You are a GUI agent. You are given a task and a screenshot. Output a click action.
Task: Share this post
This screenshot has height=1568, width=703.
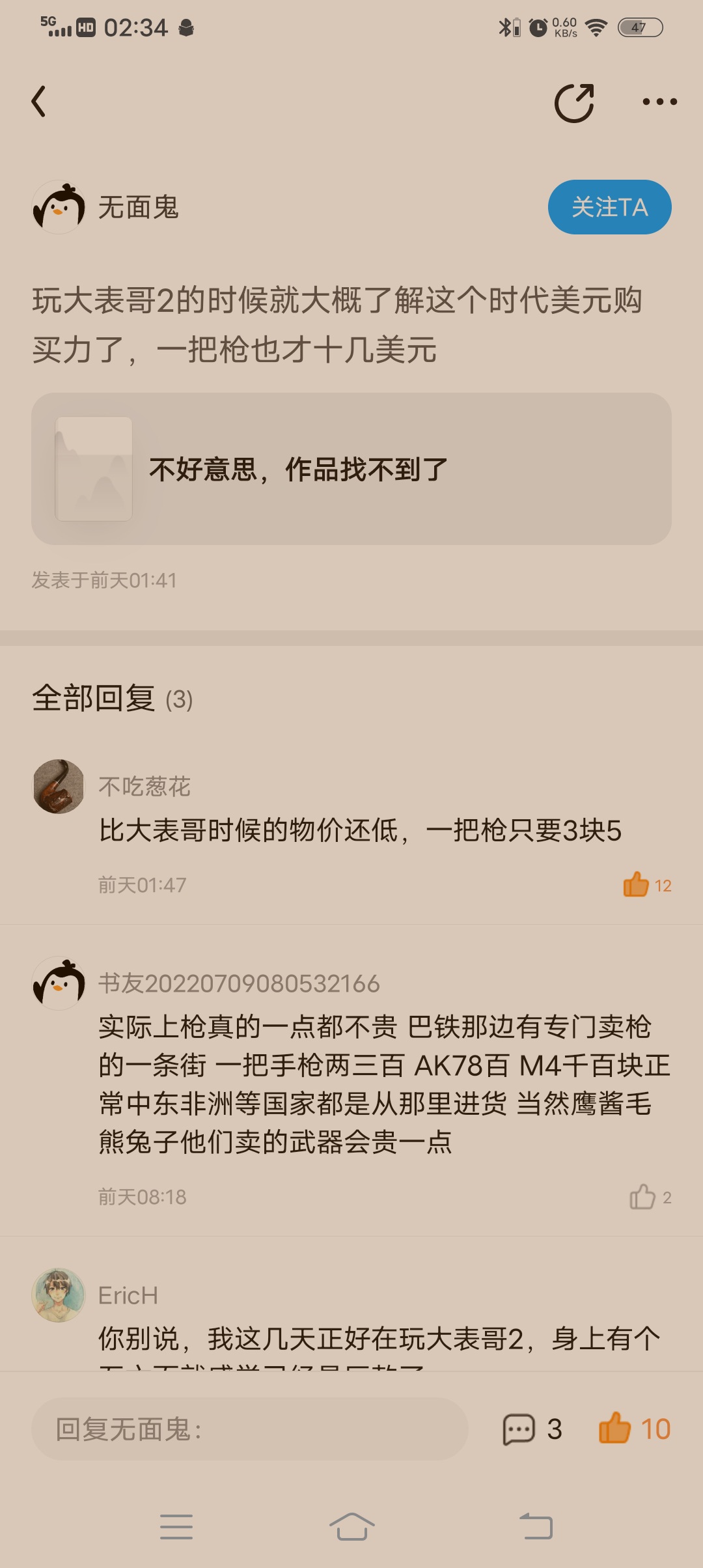coord(574,103)
